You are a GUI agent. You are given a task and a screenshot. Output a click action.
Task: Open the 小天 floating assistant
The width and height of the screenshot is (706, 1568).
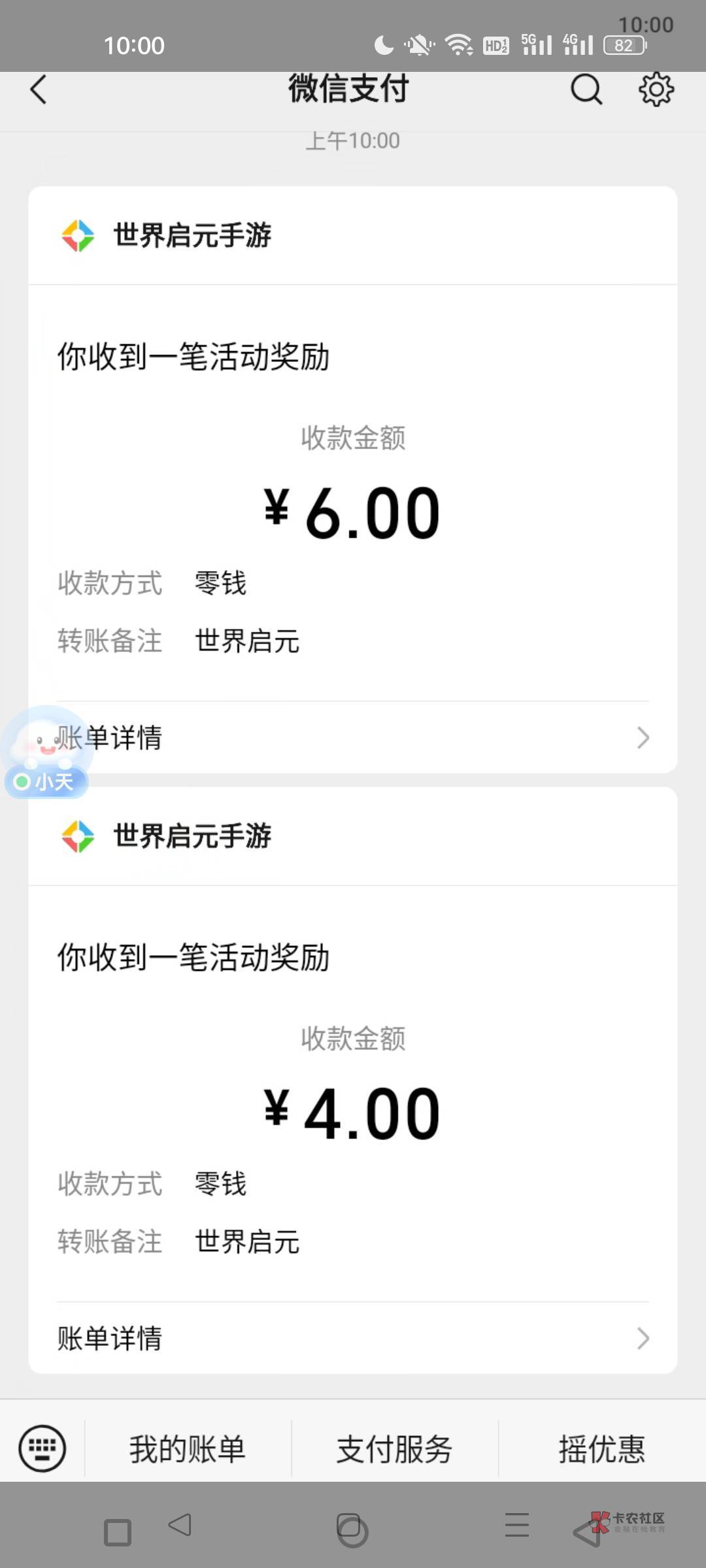click(x=46, y=751)
